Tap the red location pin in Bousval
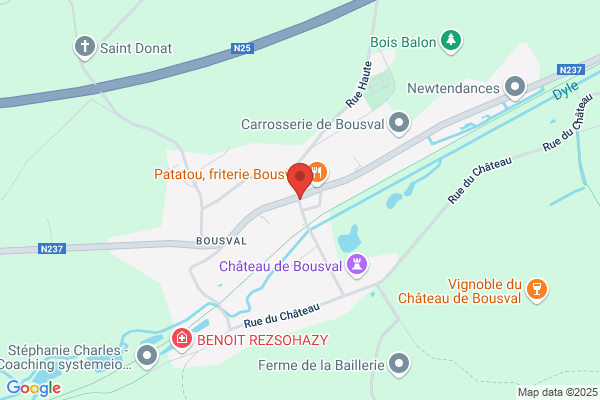Screen dimensions: 600x400 [x=300, y=180]
